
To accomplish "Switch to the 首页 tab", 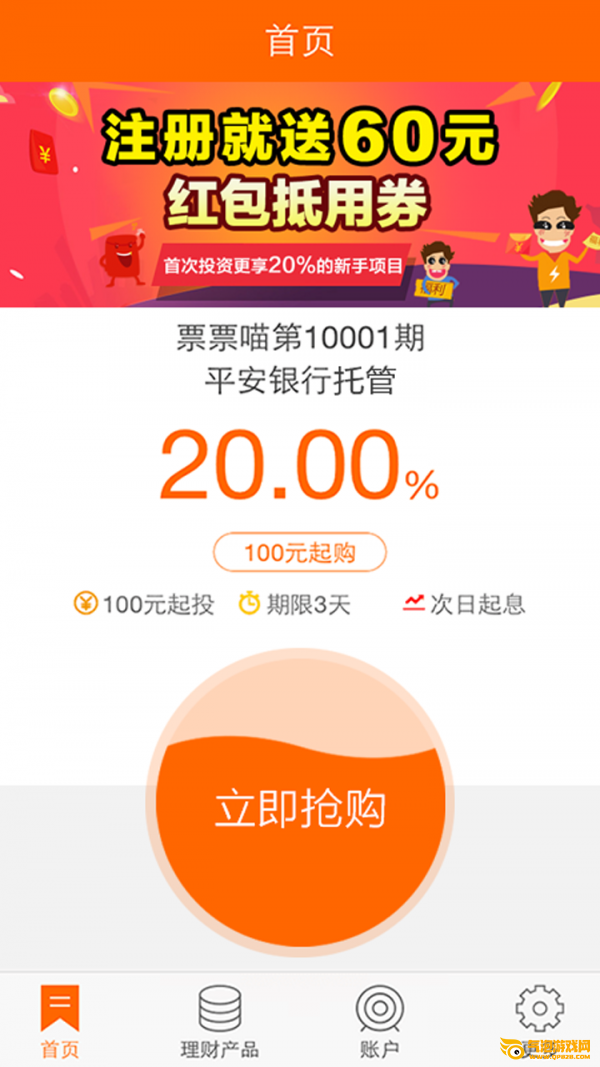I will (x=60, y=1020).
